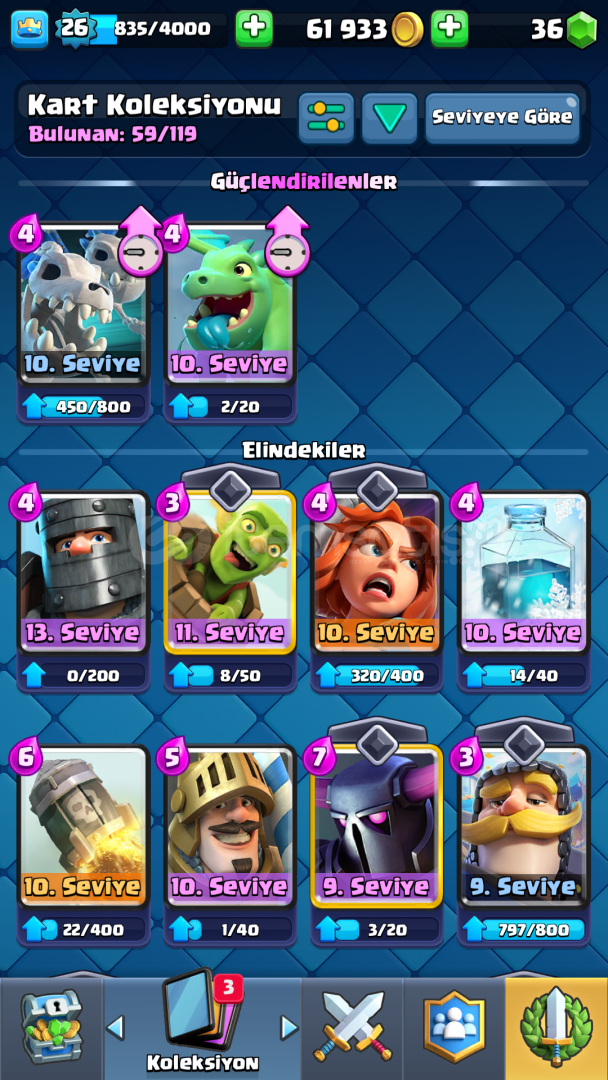Change sorting with Seviyeye Göre button
Screen dimensions: 608x1080
[x=502, y=118]
